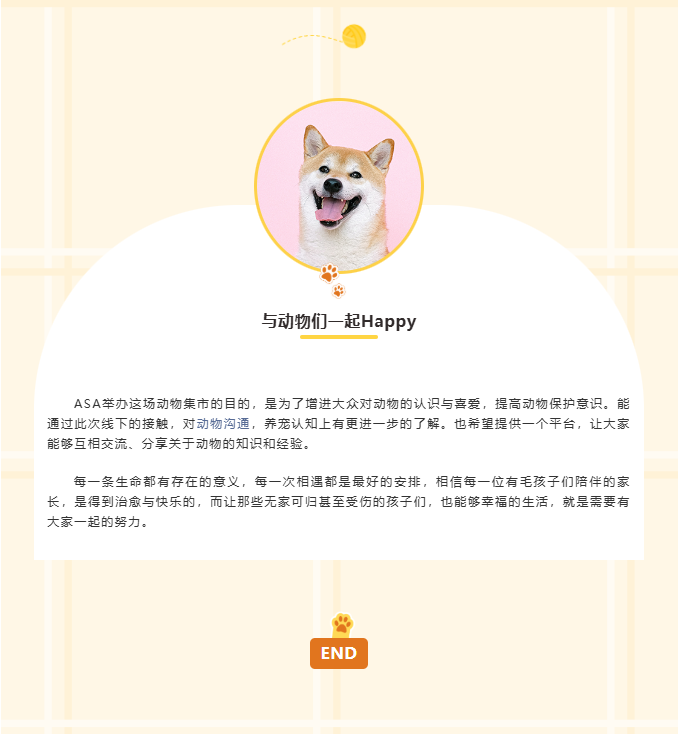Open the 动物沟通 link in the text

[223, 424]
